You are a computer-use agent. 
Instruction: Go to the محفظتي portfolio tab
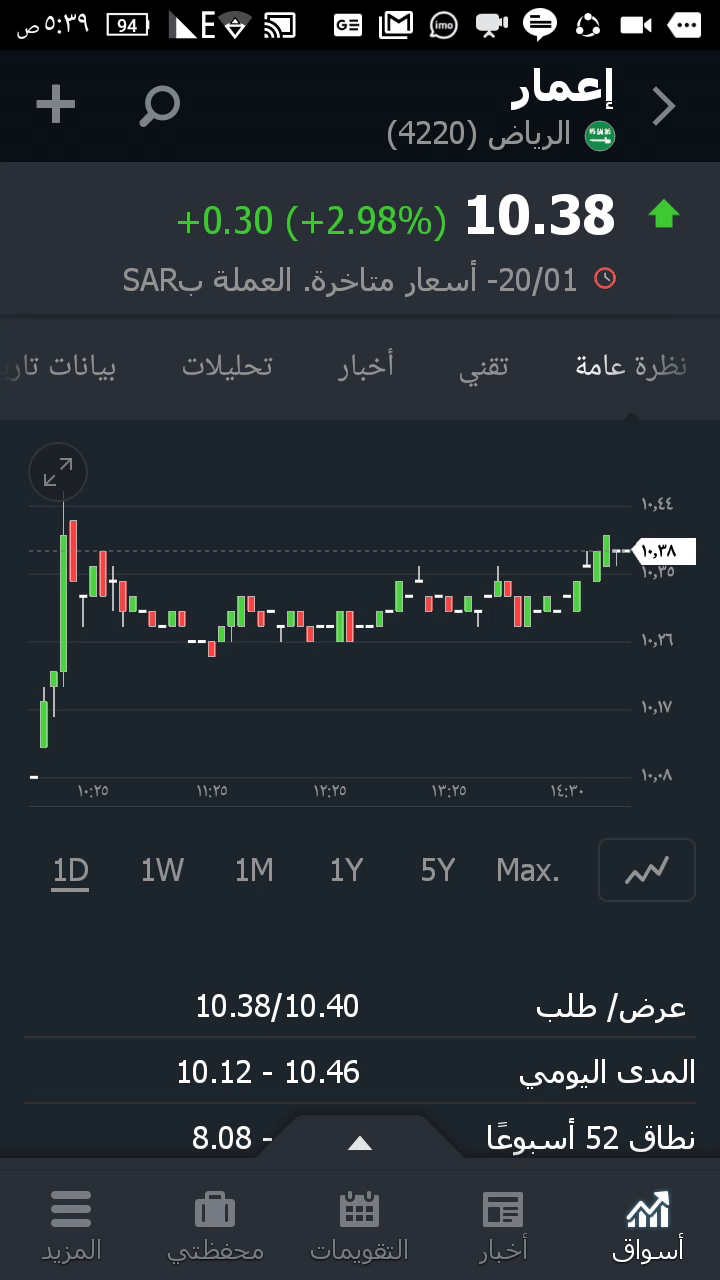215,1225
